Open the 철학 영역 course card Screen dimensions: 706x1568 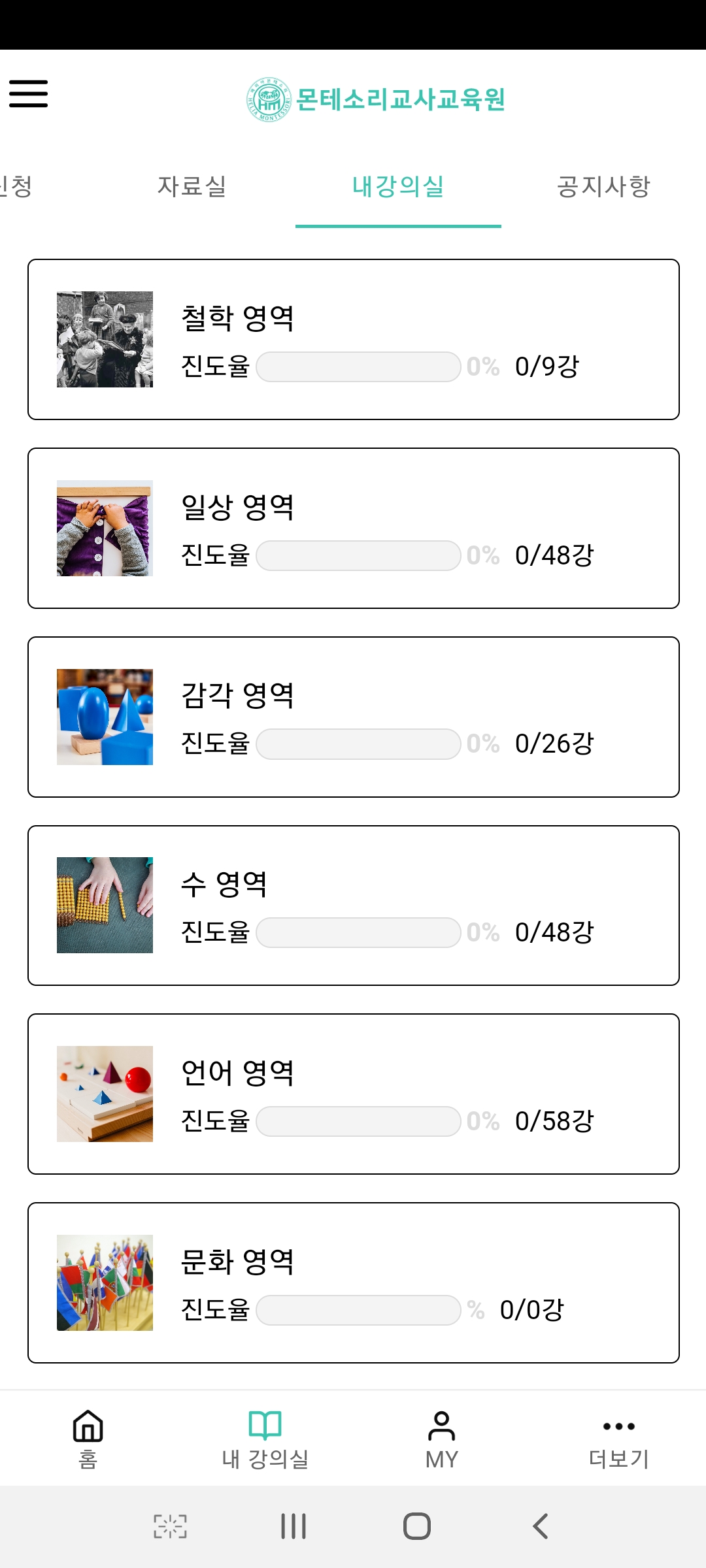353,340
